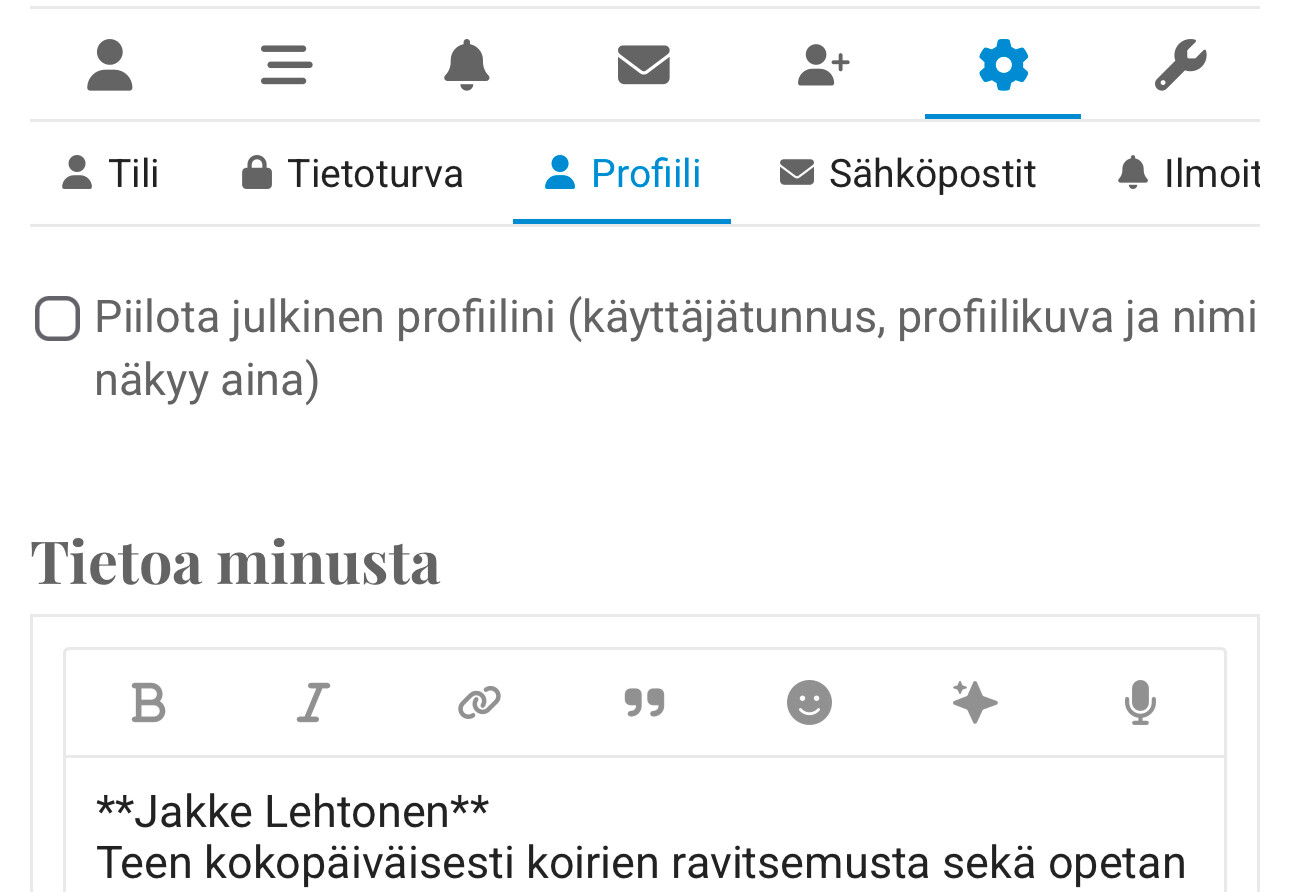Apply italic formatting in the editor
Viewport: 1290px width, 892px height.
[x=313, y=703]
